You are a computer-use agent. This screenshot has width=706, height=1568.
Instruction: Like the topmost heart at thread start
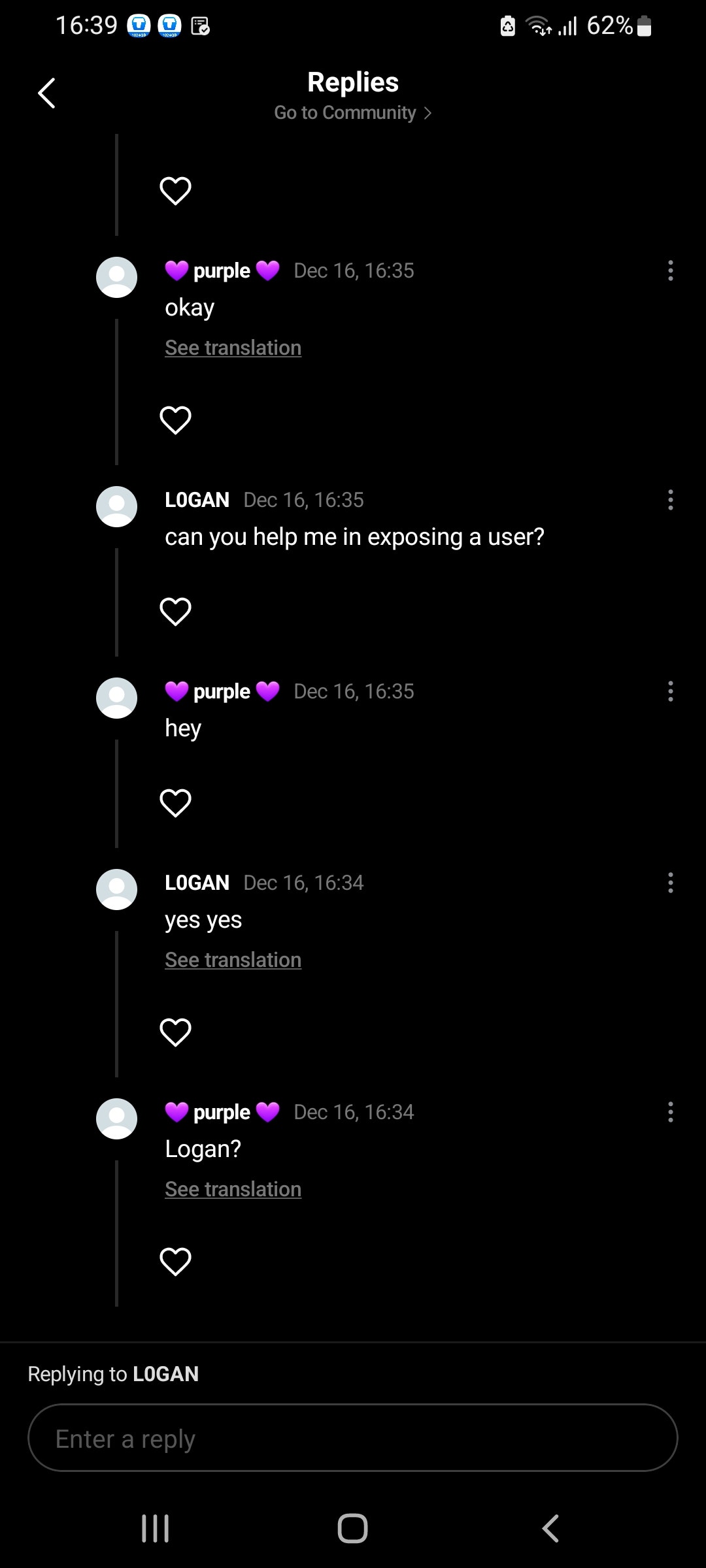[175, 190]
